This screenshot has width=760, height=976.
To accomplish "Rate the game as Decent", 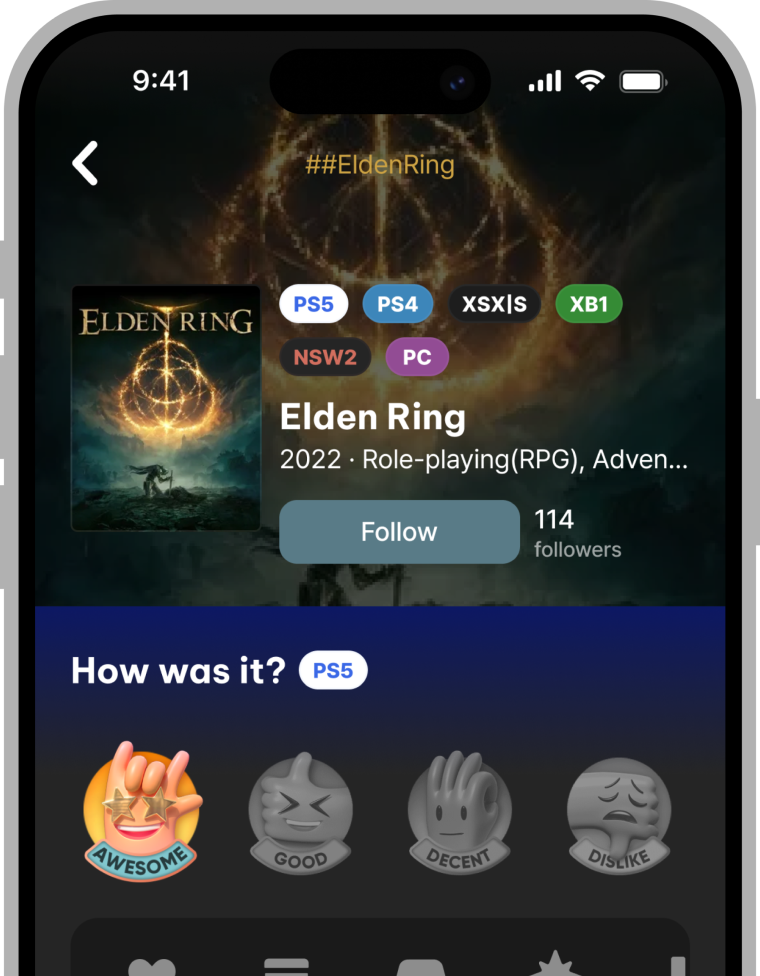I will tap(459, 812).
